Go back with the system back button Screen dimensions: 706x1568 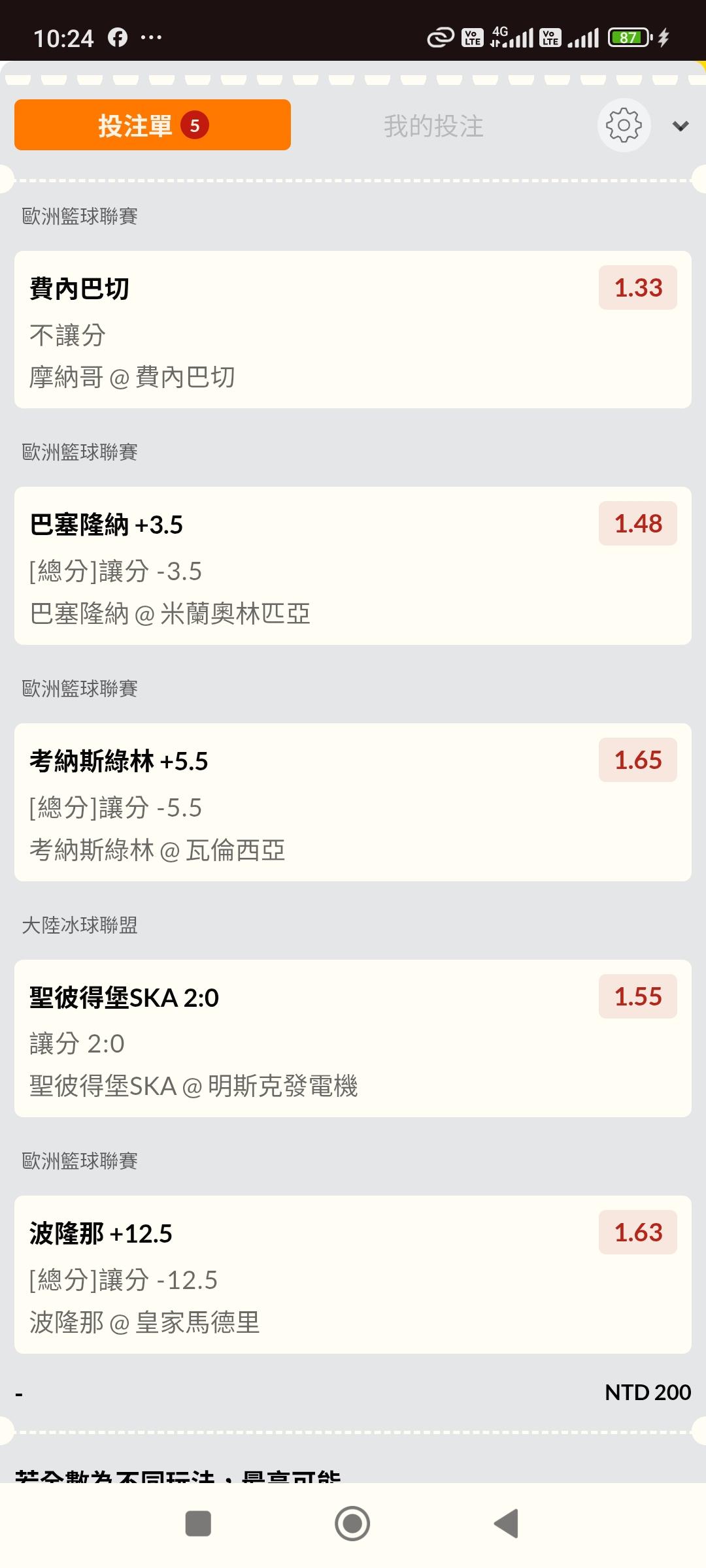(x=506, y=1524)
